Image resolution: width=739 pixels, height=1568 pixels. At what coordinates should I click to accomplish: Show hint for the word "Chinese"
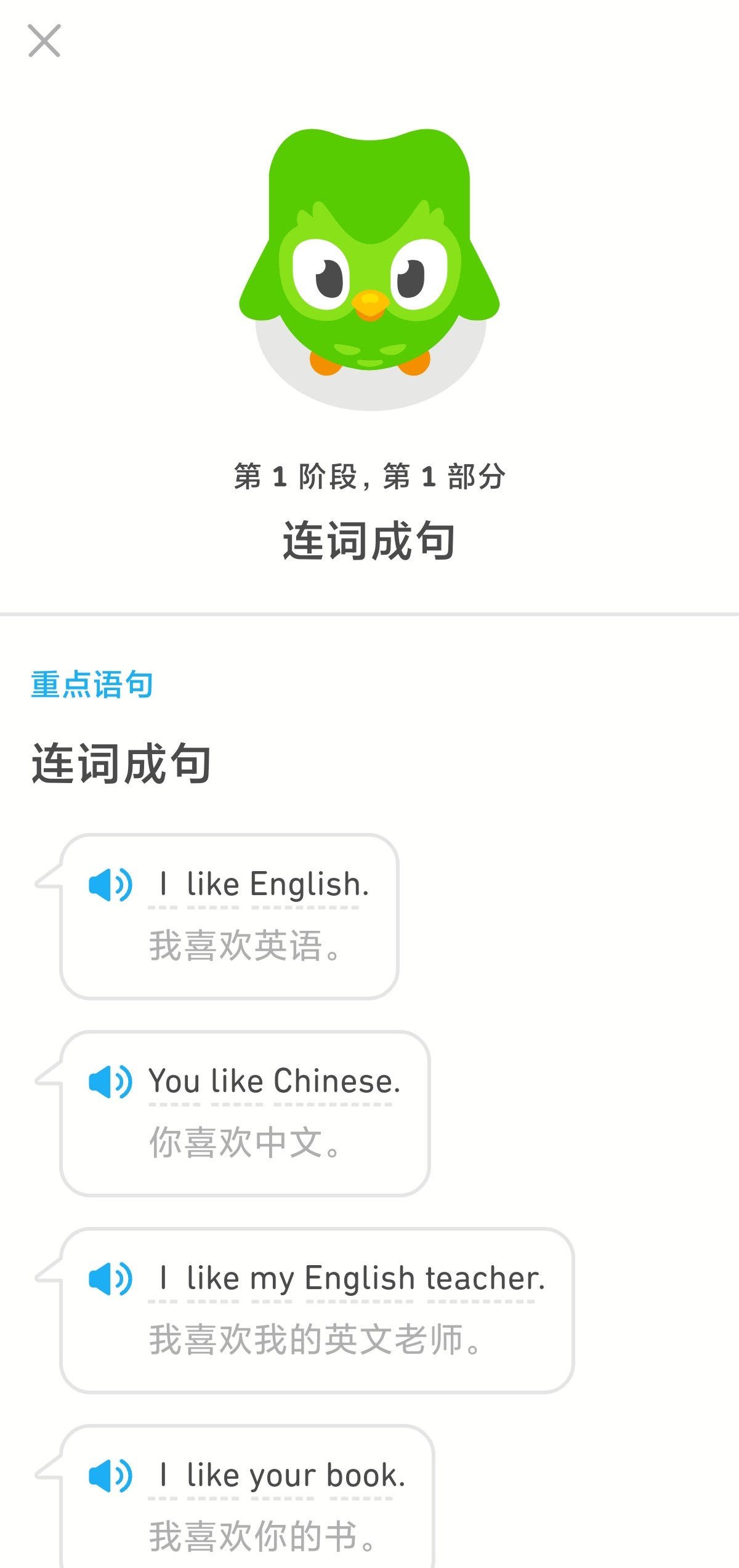[333, 1082]
